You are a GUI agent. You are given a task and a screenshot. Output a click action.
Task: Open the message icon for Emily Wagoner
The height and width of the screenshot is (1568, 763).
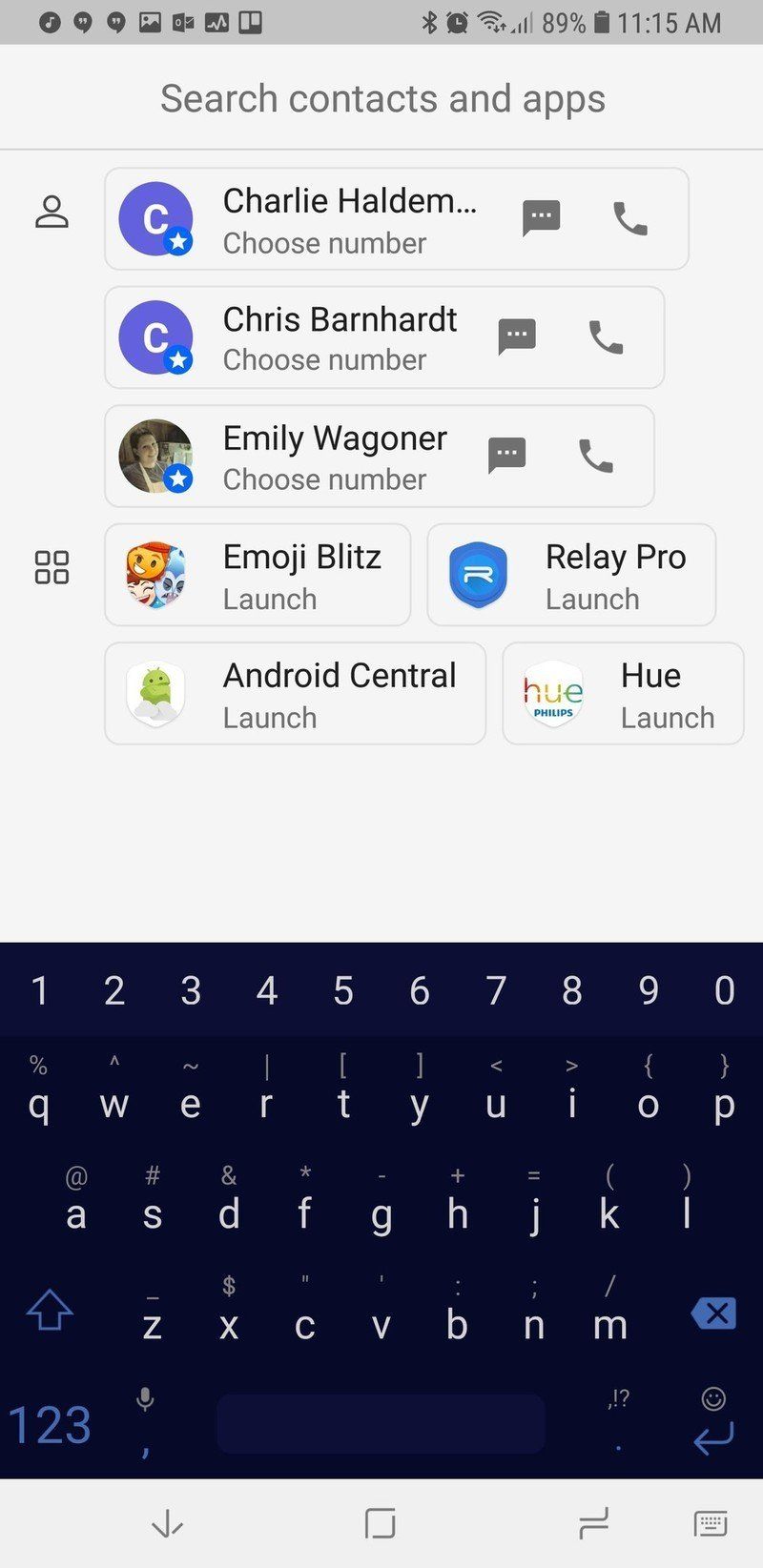(x=505, y=455)
